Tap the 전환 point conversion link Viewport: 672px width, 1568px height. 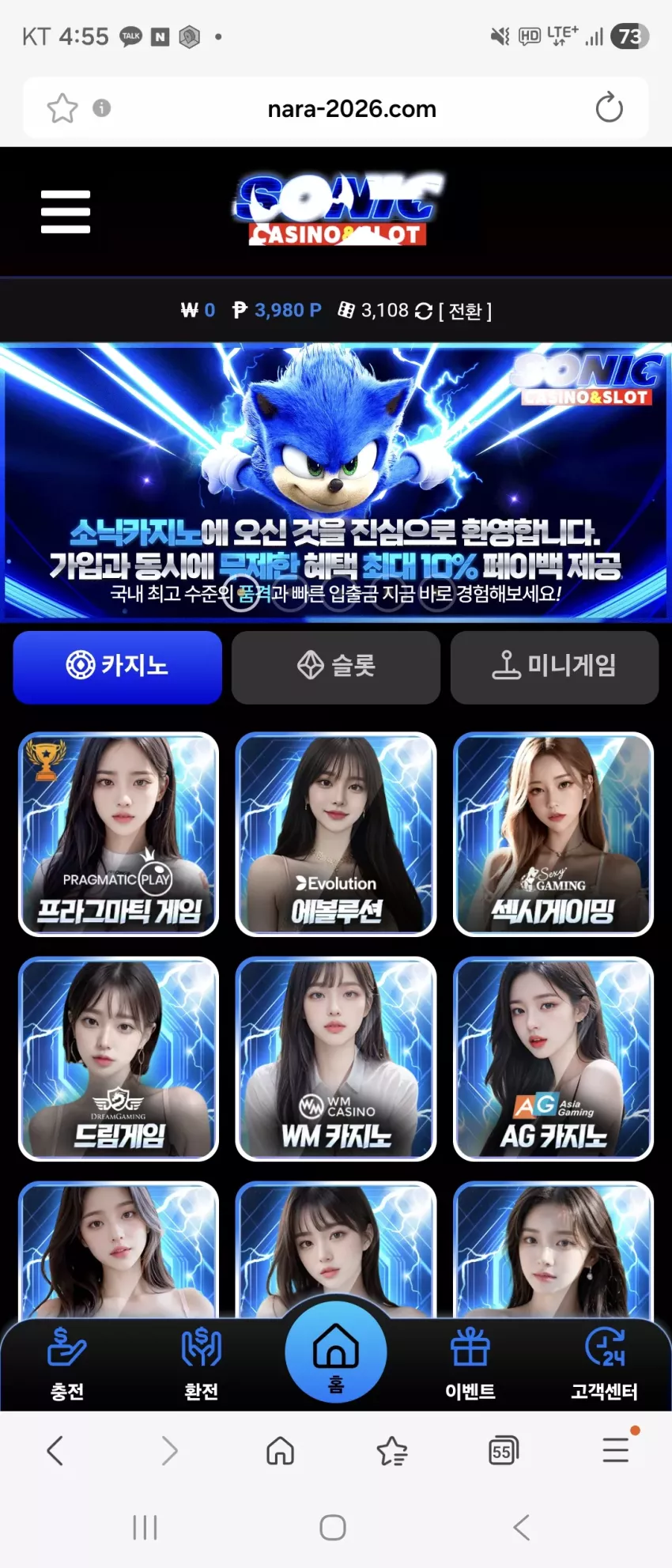[465, 311]
